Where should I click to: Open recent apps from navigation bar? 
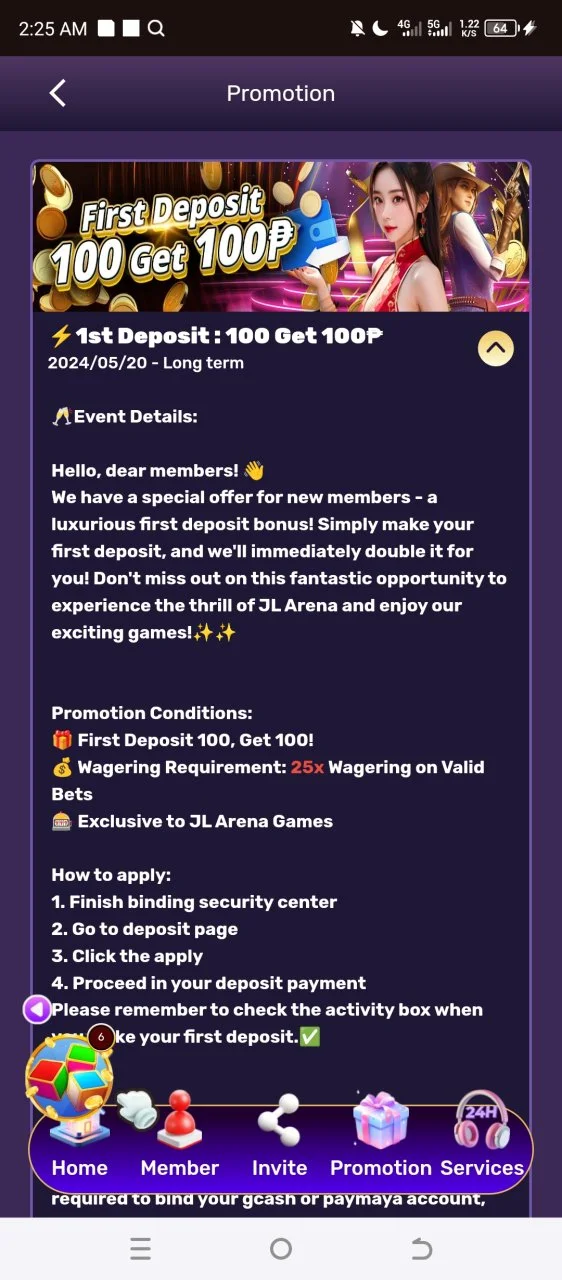click(x=141, y=1248)
